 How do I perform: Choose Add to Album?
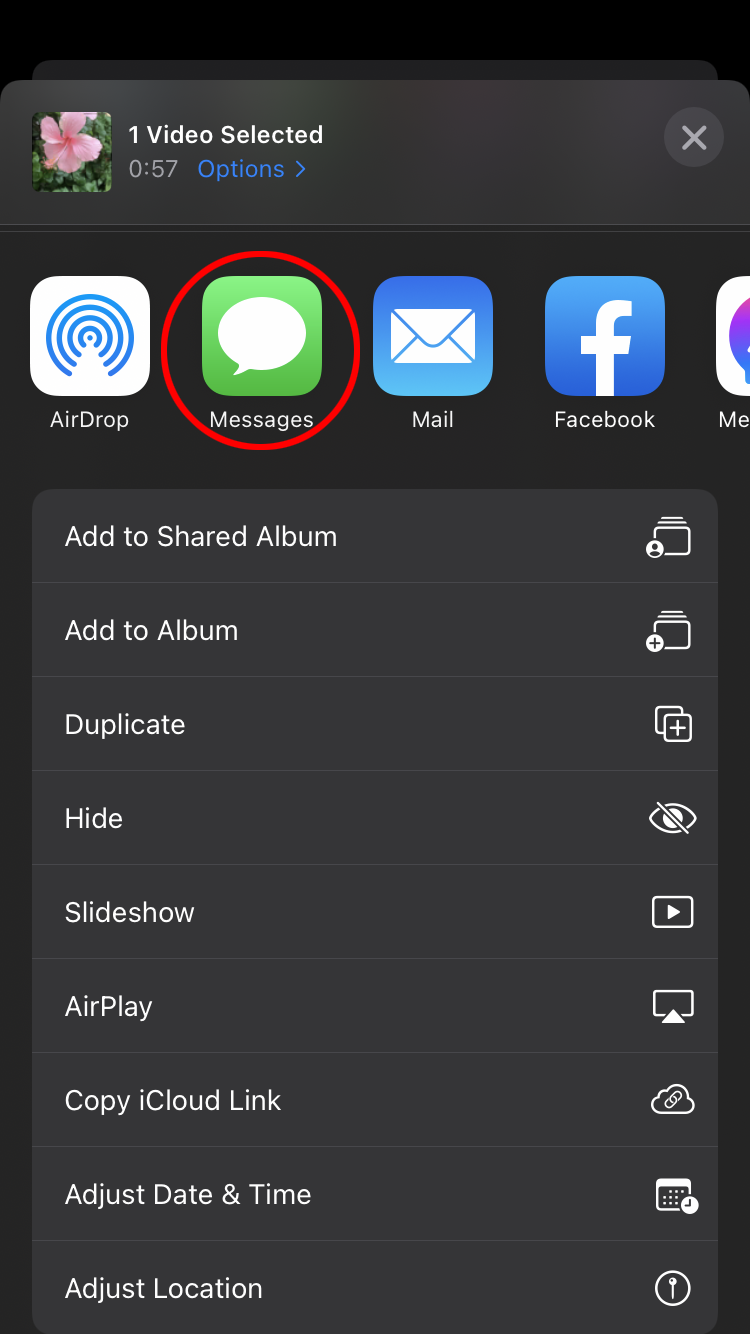(375, 630)
